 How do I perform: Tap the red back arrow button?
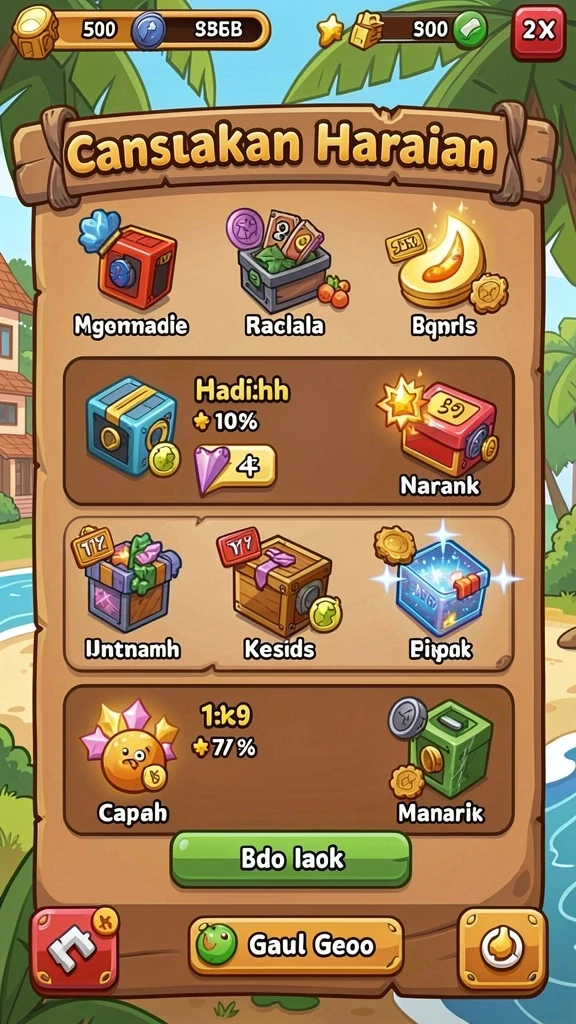point(74,949)
